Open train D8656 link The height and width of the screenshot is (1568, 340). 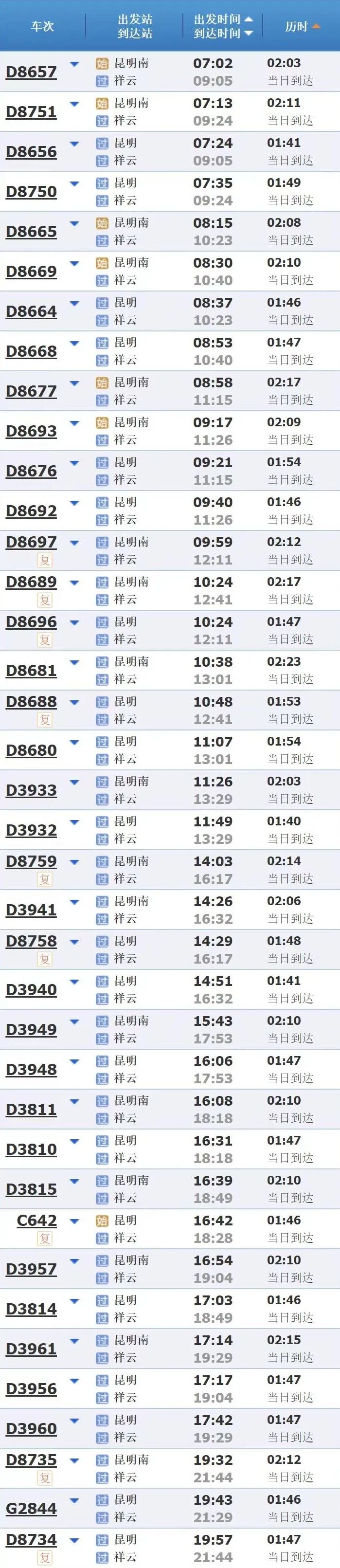[x=31, y=151]
